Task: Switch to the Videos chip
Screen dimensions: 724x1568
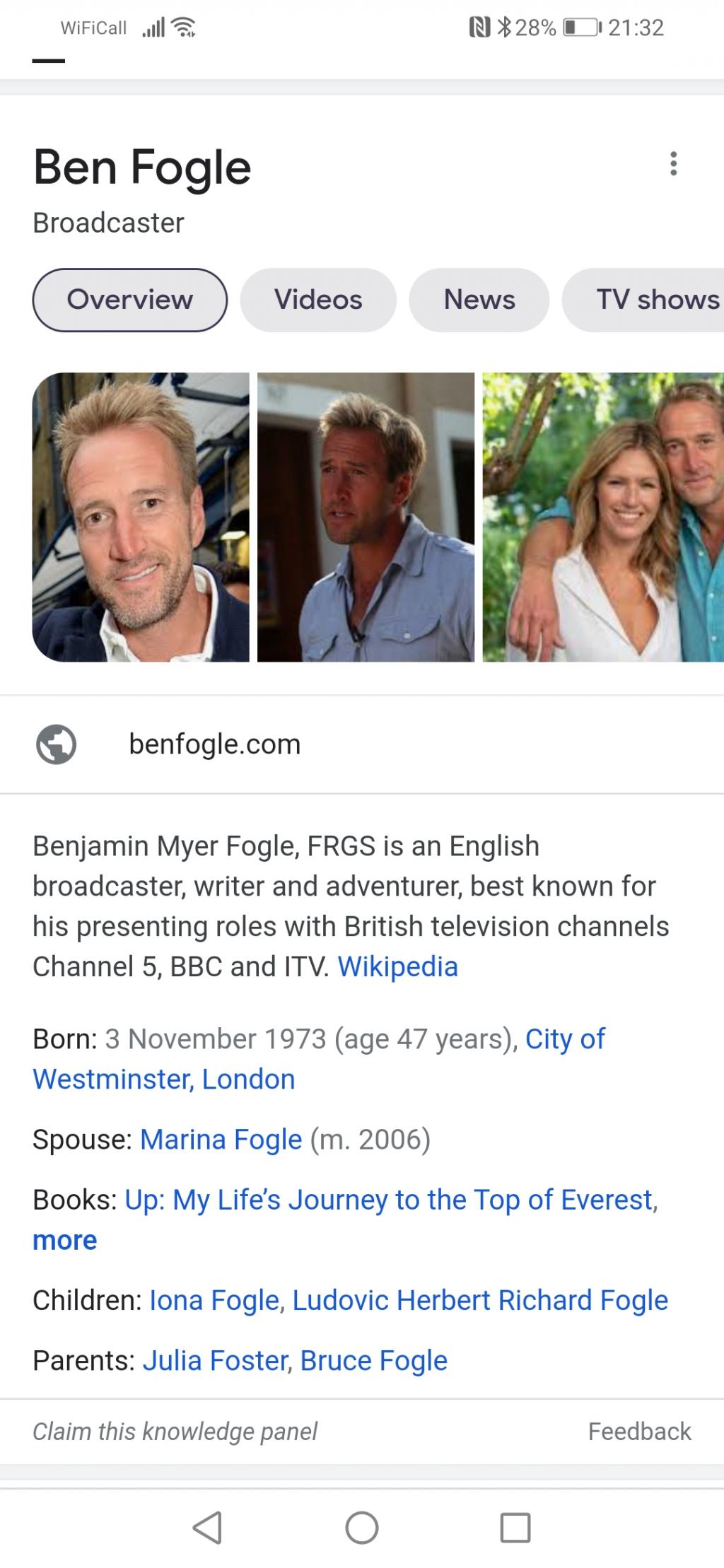Action: 318,300
